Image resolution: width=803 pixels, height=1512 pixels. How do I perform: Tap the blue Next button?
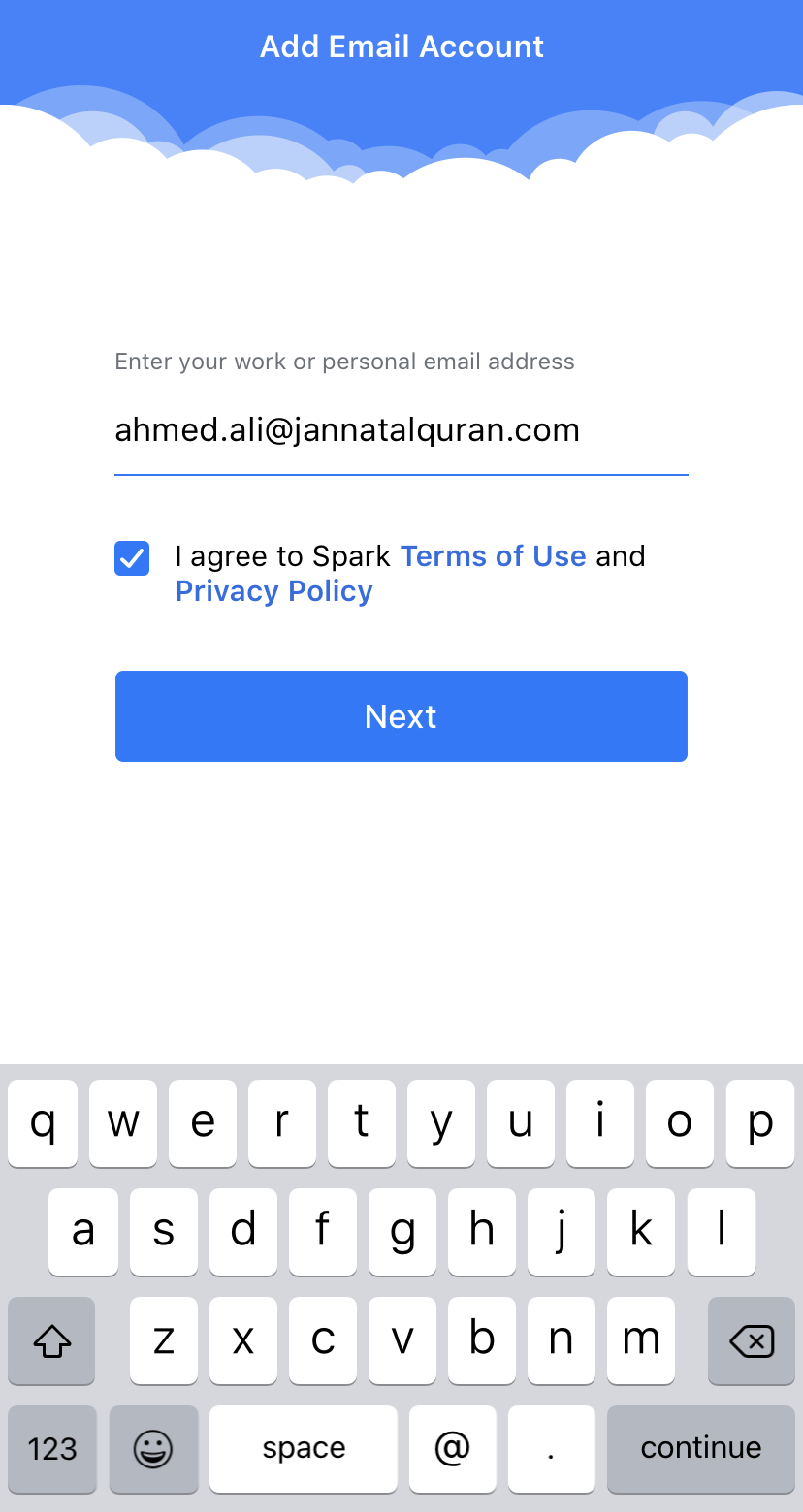coord(401,716)
